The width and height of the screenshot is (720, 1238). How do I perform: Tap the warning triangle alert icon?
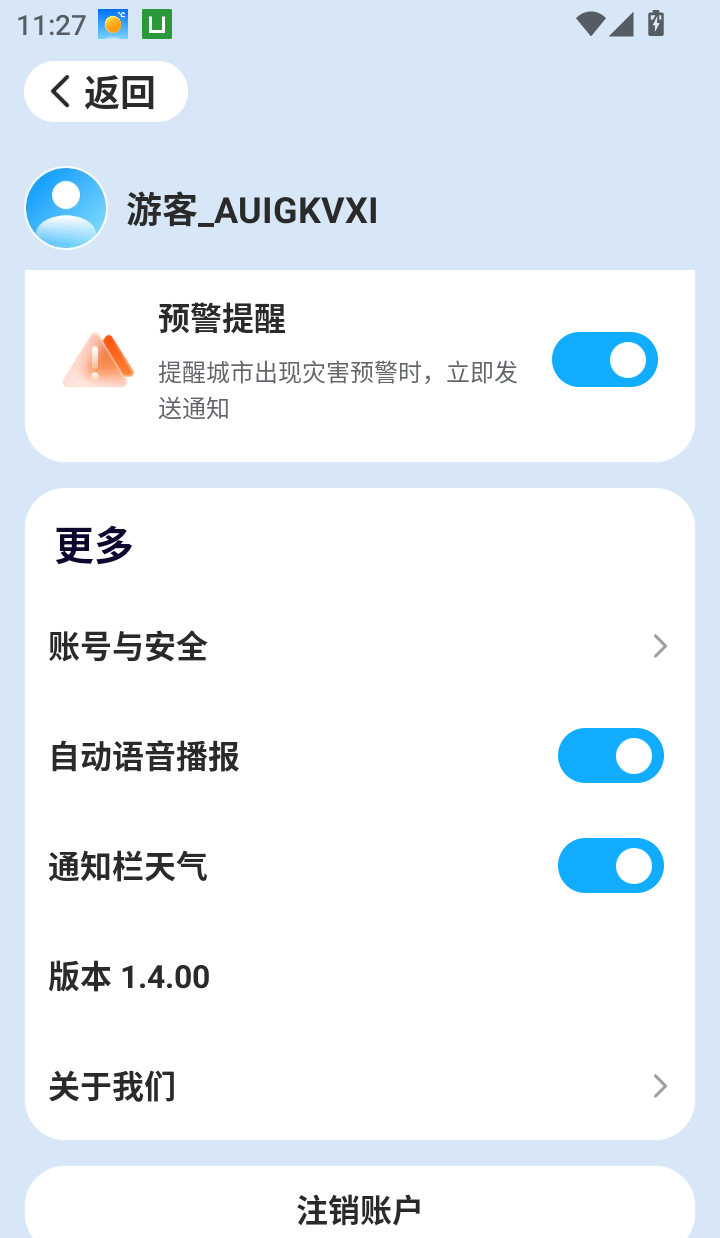click(97, 358)
